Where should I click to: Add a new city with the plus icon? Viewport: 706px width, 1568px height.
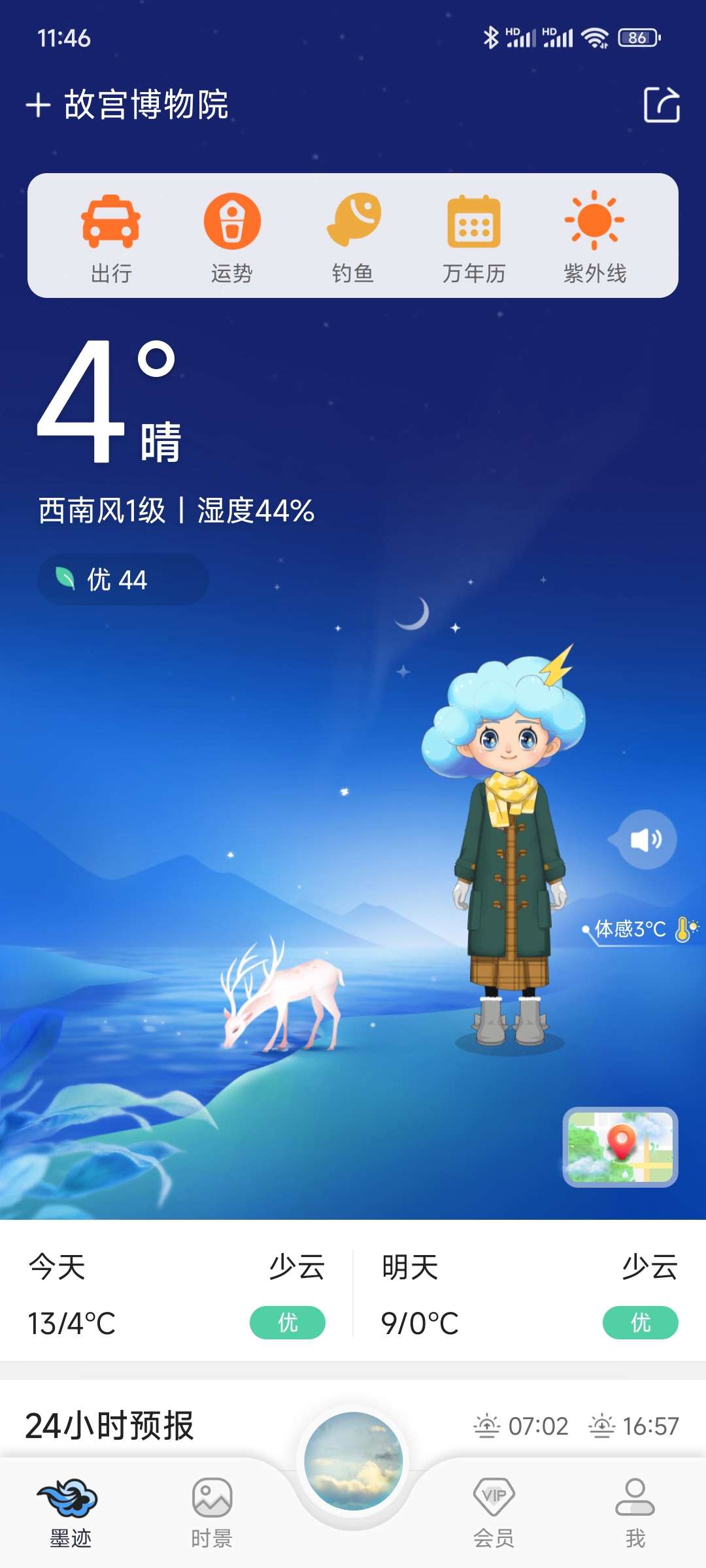tap(38, 105)
